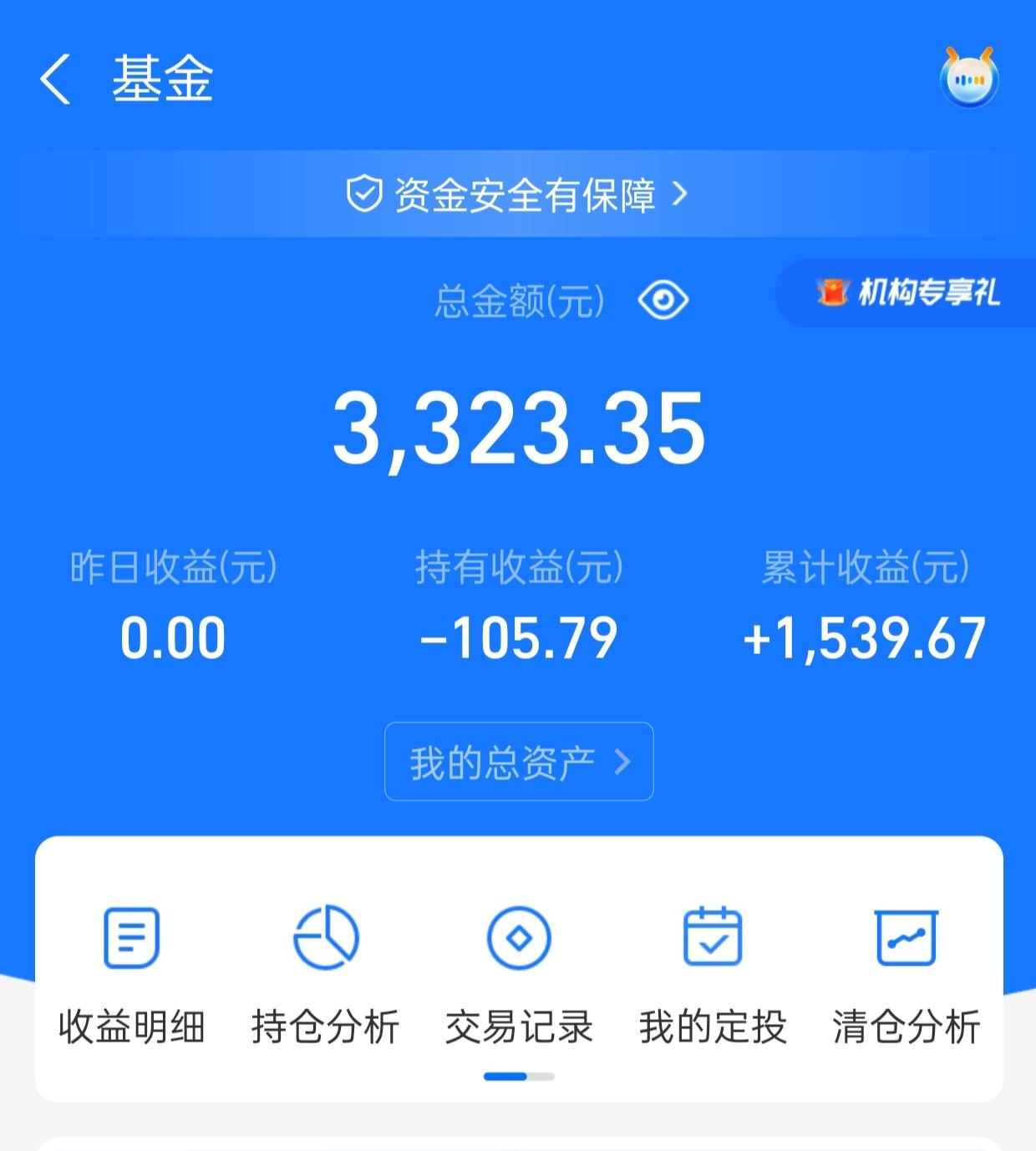Image resolution: width=1036 pixels, height=1151 pixels.
Task: Toggle the eye icon to hide total amount
Action: (x=663, y=301)
